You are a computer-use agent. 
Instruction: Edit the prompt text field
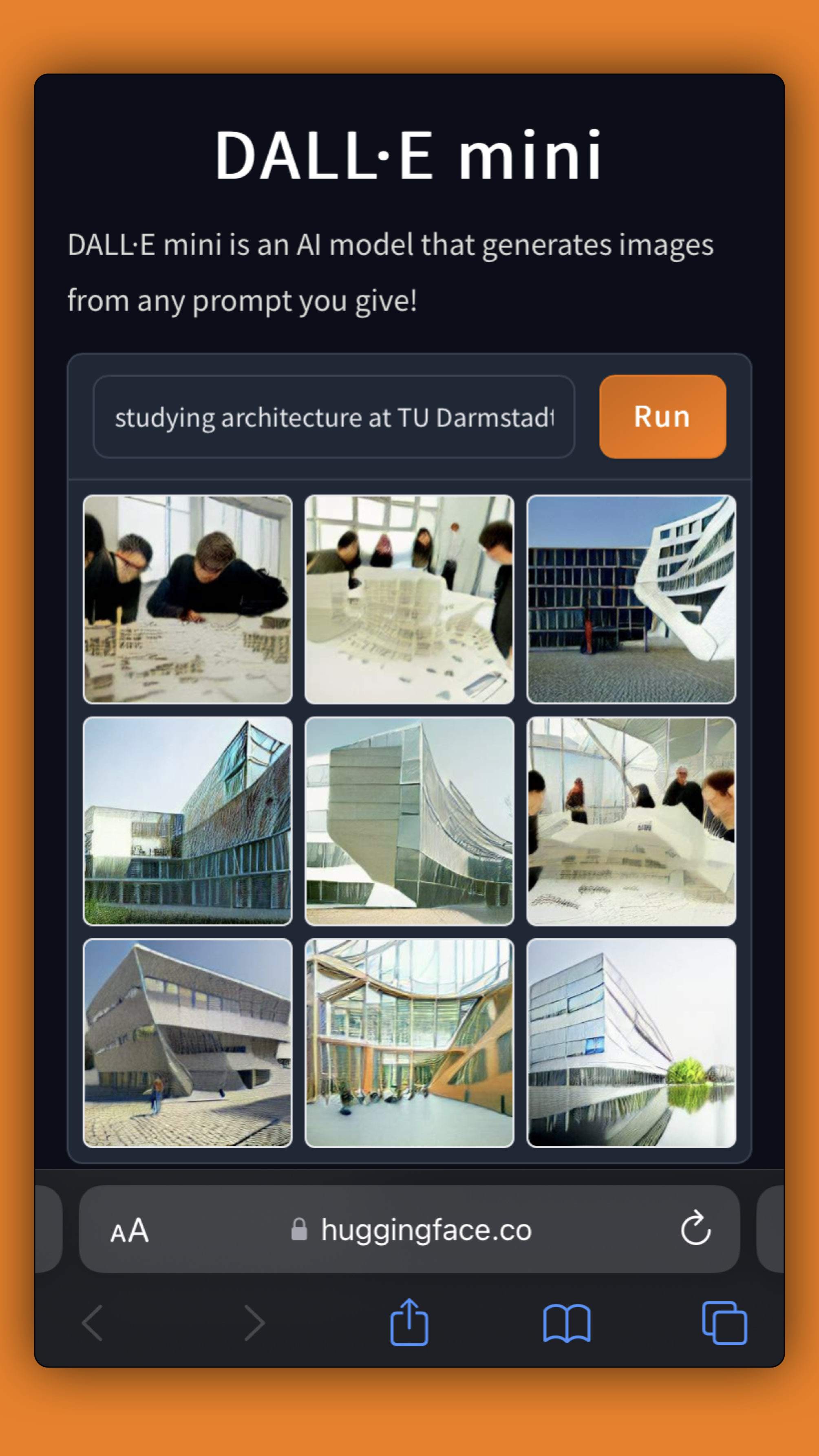click(x=334, y=417)
